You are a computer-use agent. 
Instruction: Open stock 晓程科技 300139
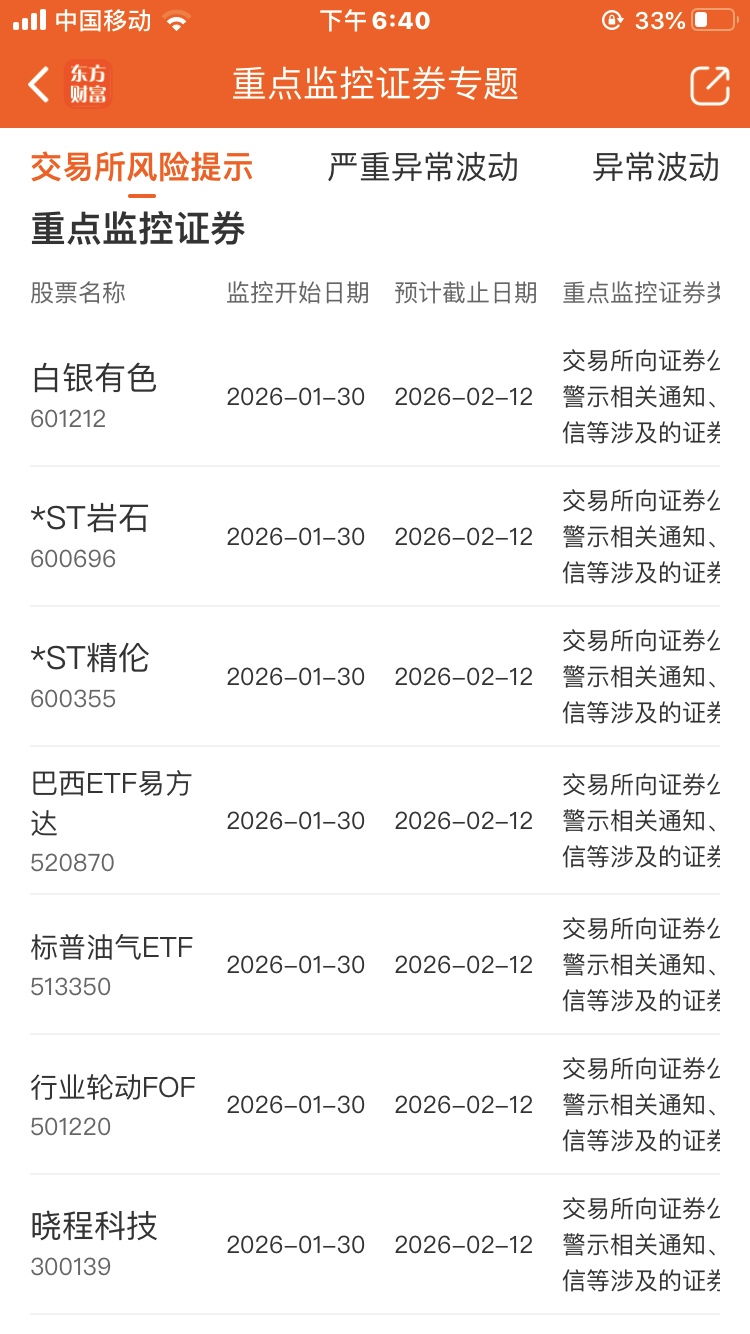pos(95,1243)
